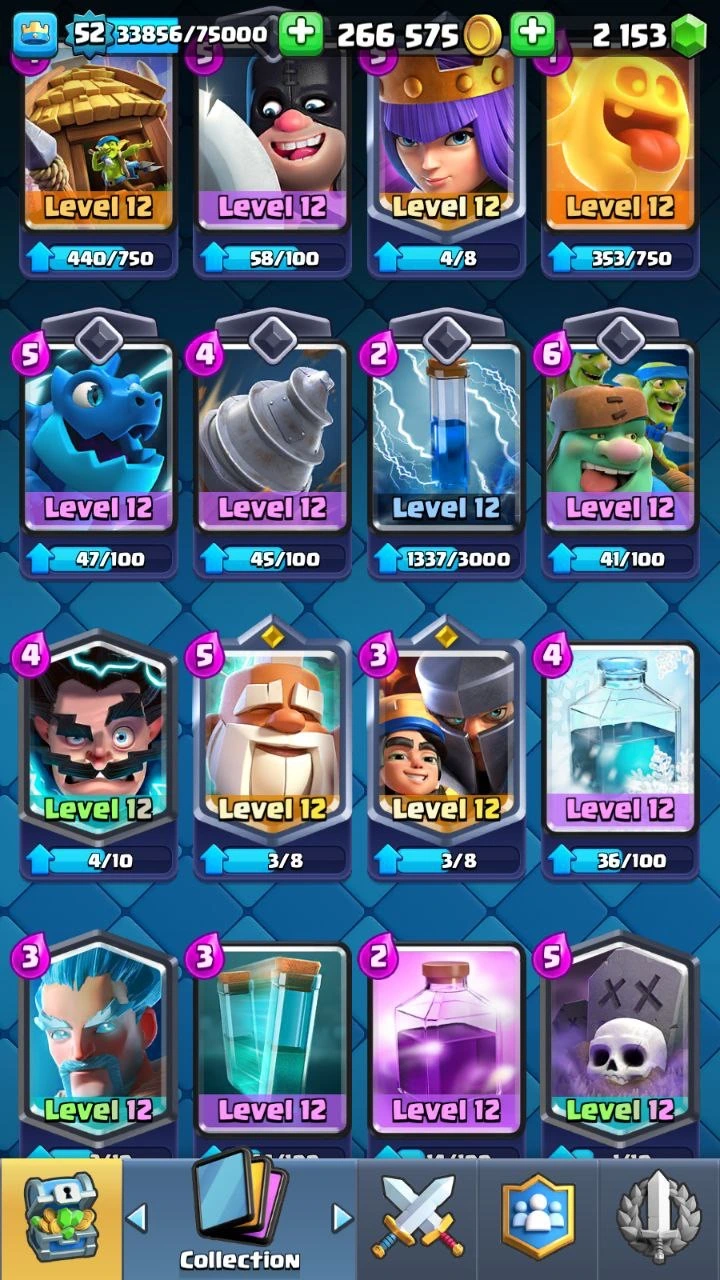
Task: Open the Freeze spell card
Action: [620, 740]
